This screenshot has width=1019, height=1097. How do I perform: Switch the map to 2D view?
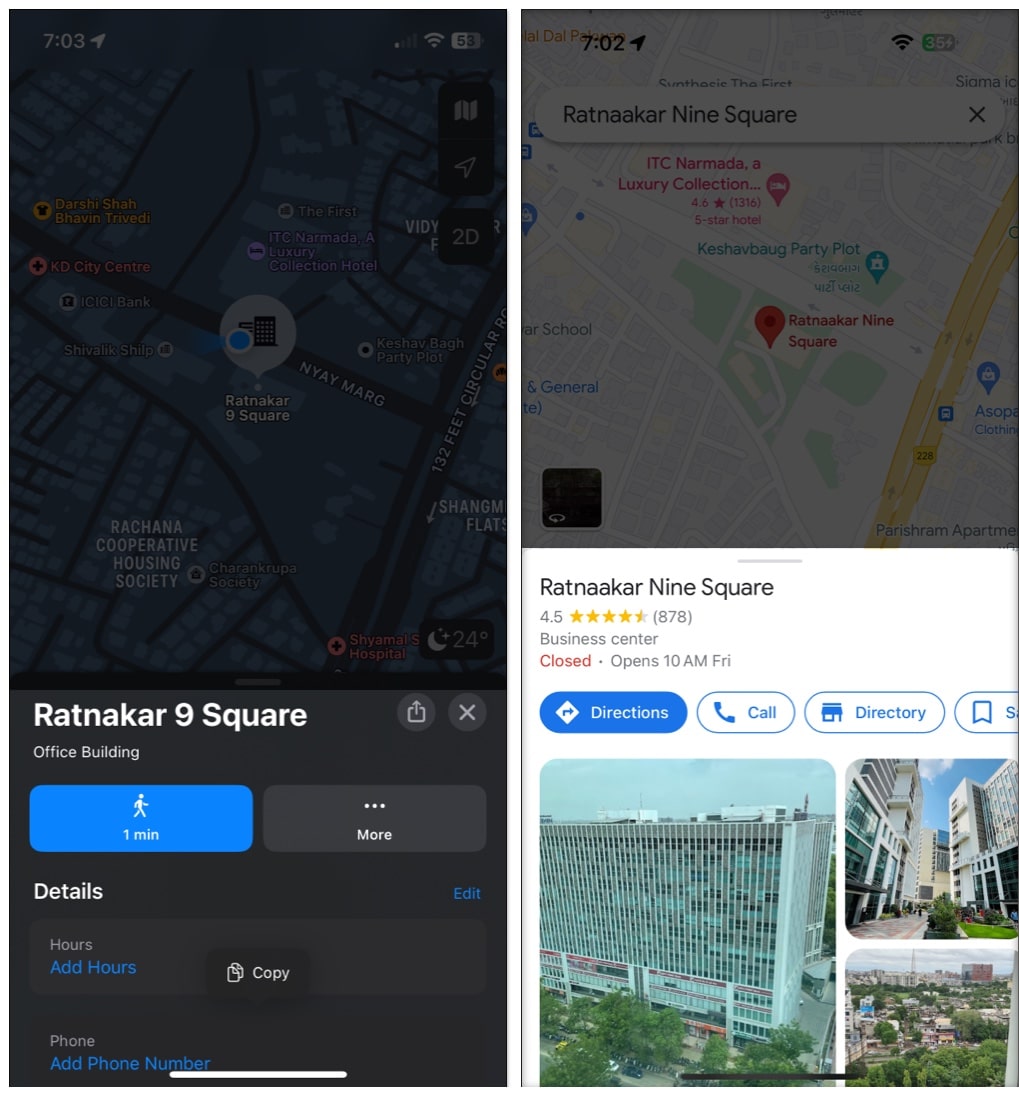(x=465, y=237)
